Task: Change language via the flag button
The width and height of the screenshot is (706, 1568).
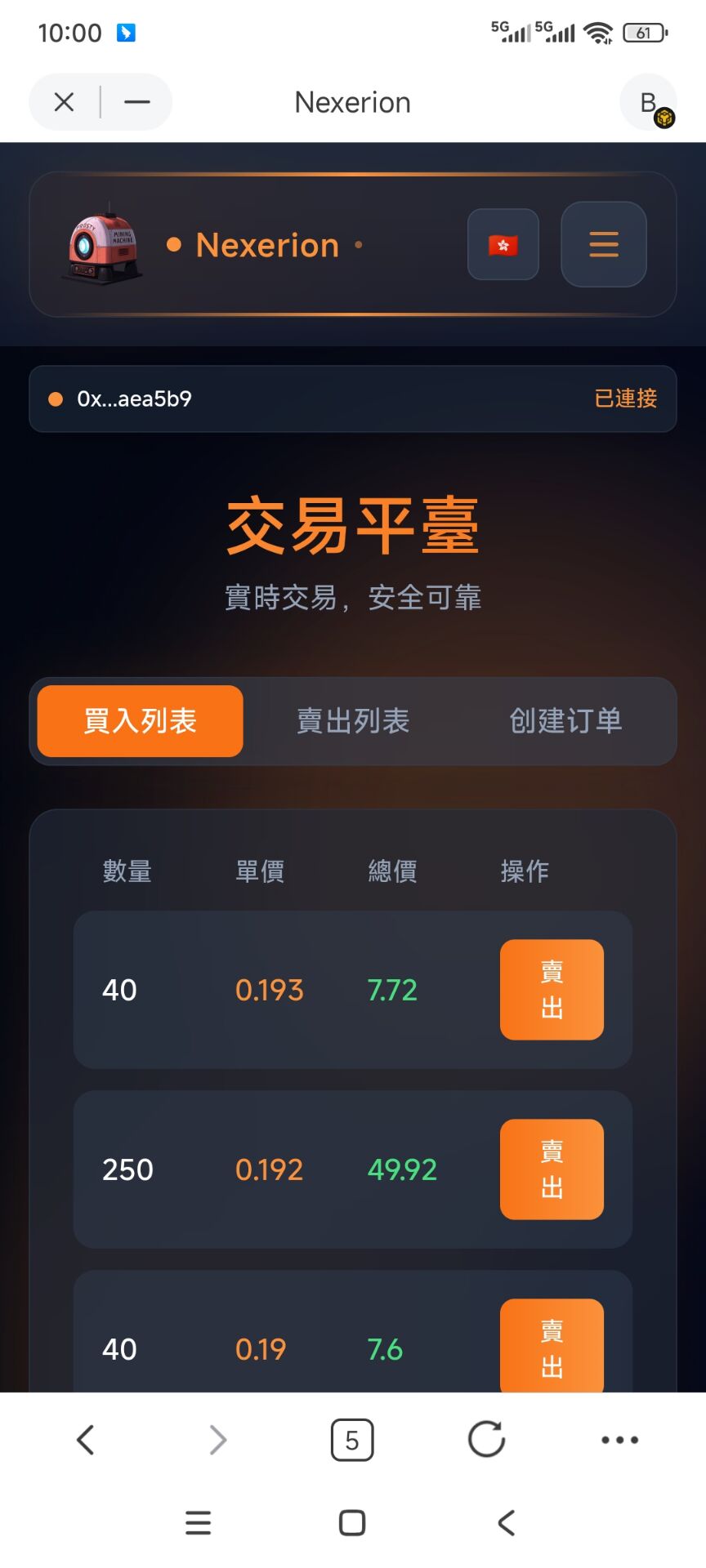Action: coord(503,244)
